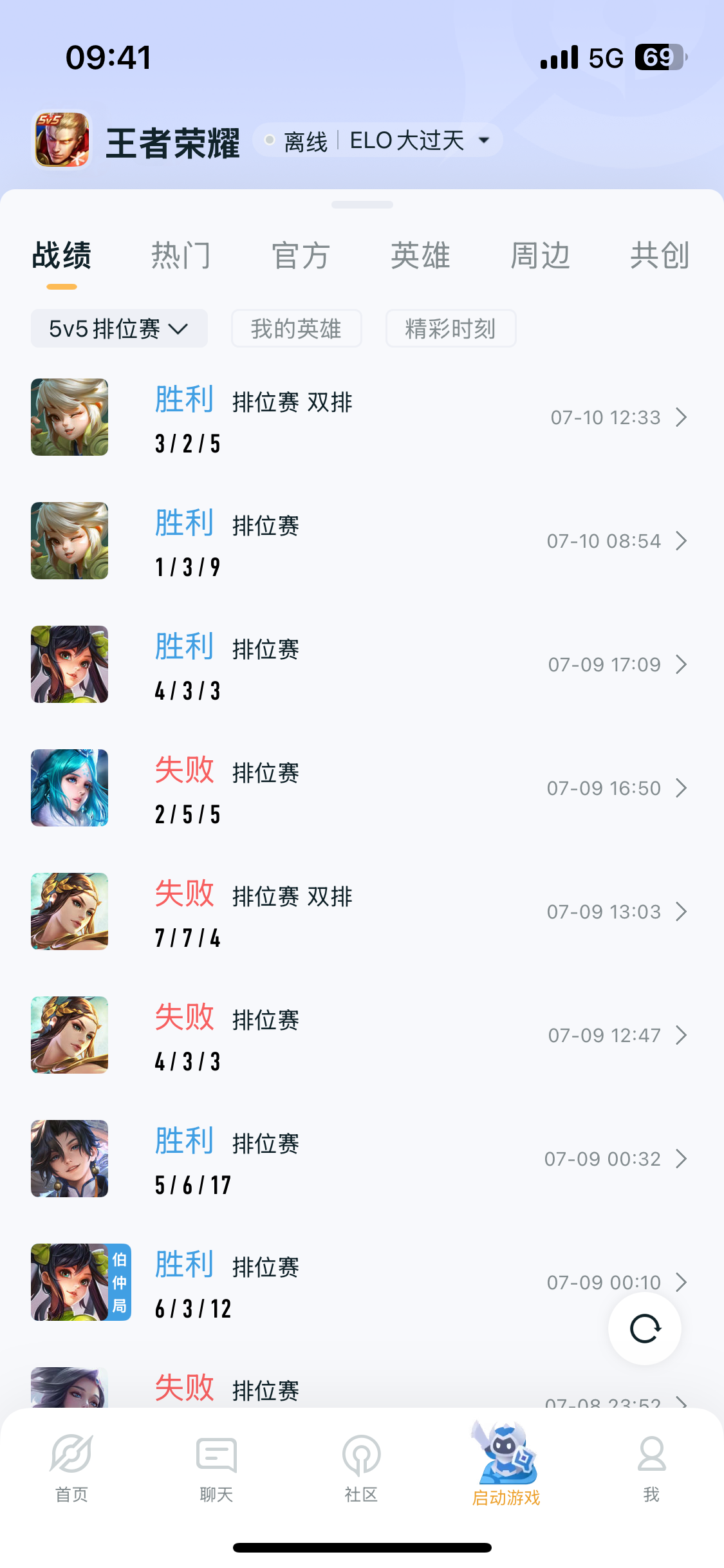
Task: Open the match from 07-10 12:33
Action: [362, 418]
